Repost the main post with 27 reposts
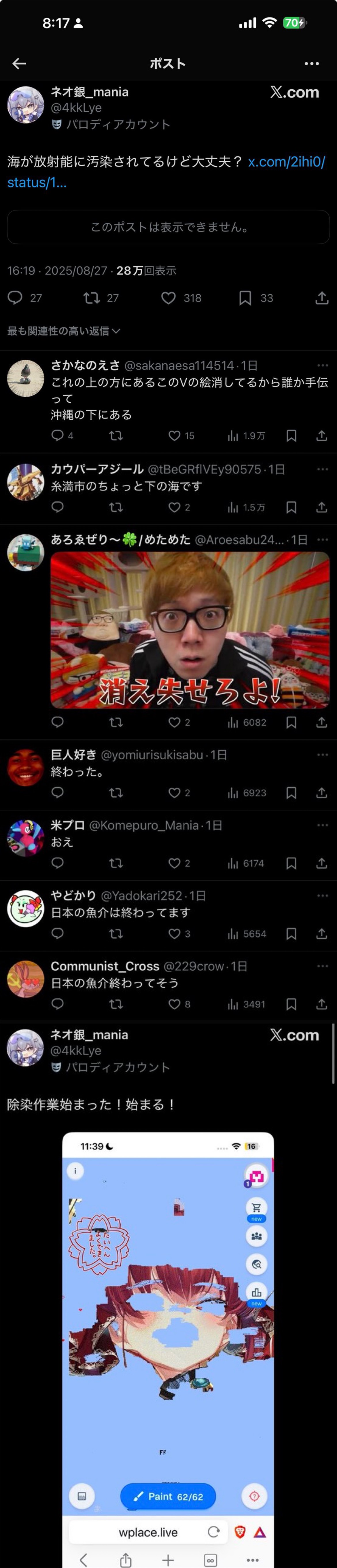This screenshot has height=1568, width=337. click(92, 298)
